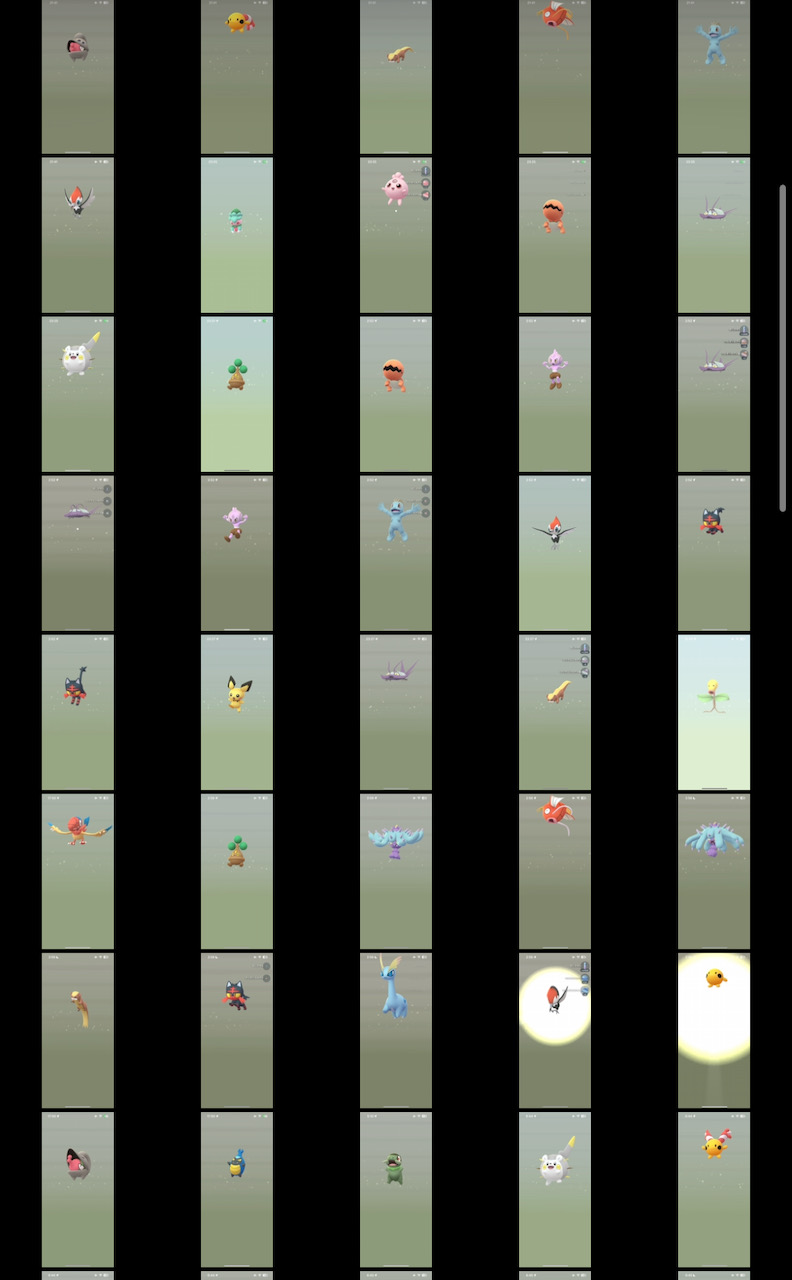Open the orange creature with red bows screenshot
792x1280 pixels.
tap(714, 1189)
